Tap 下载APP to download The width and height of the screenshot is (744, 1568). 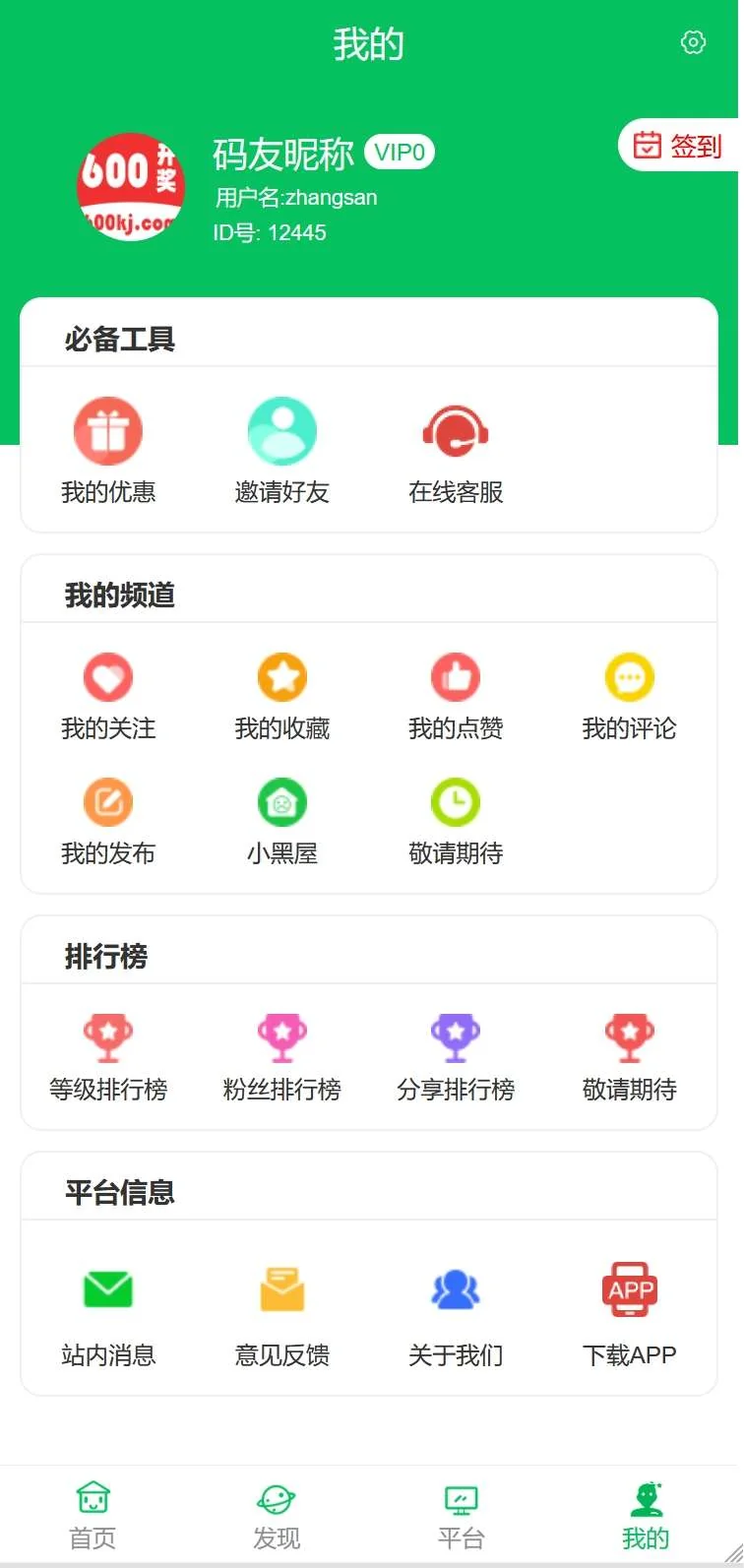pyautogui.click(x=630, y=1312)
